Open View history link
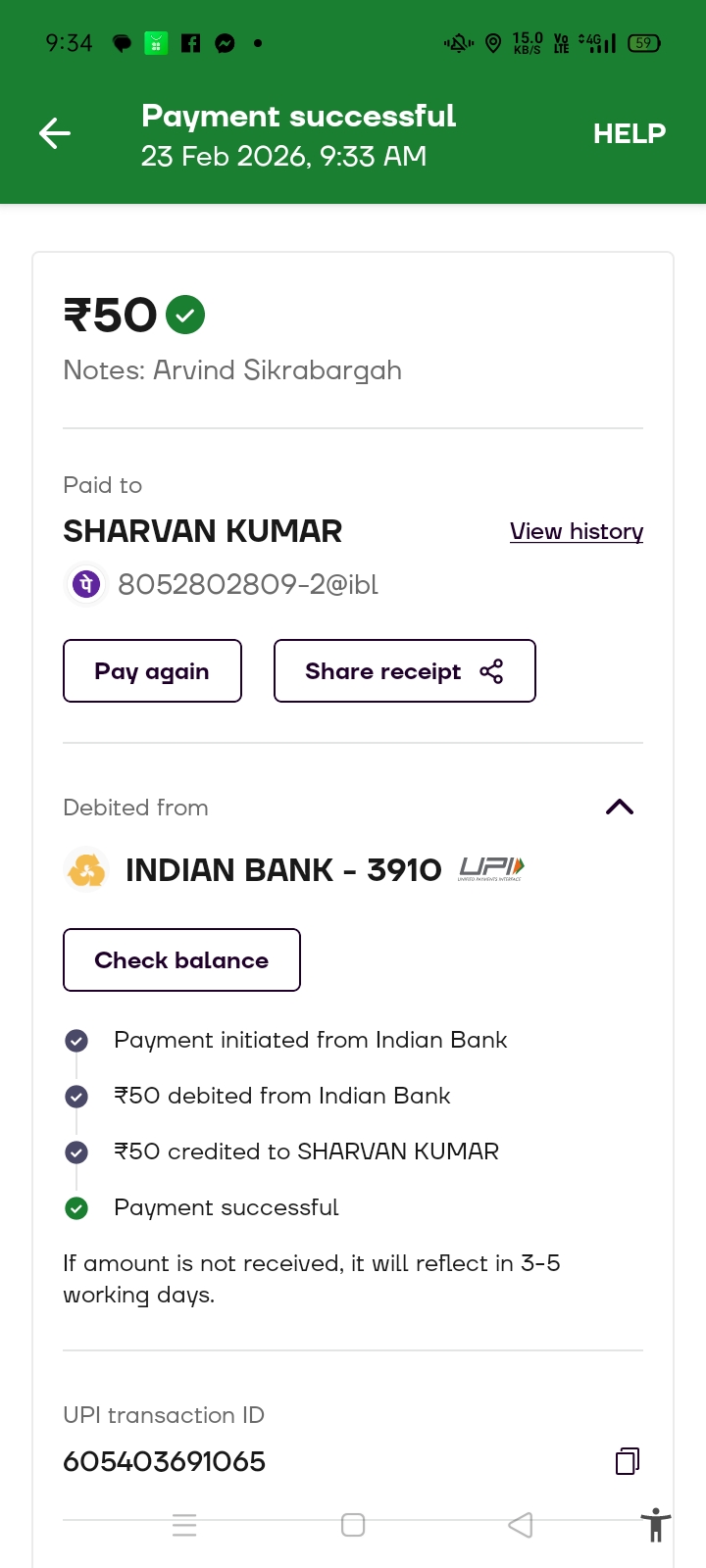The height and width of the screenshot is (1568, 706). (576, 531)
